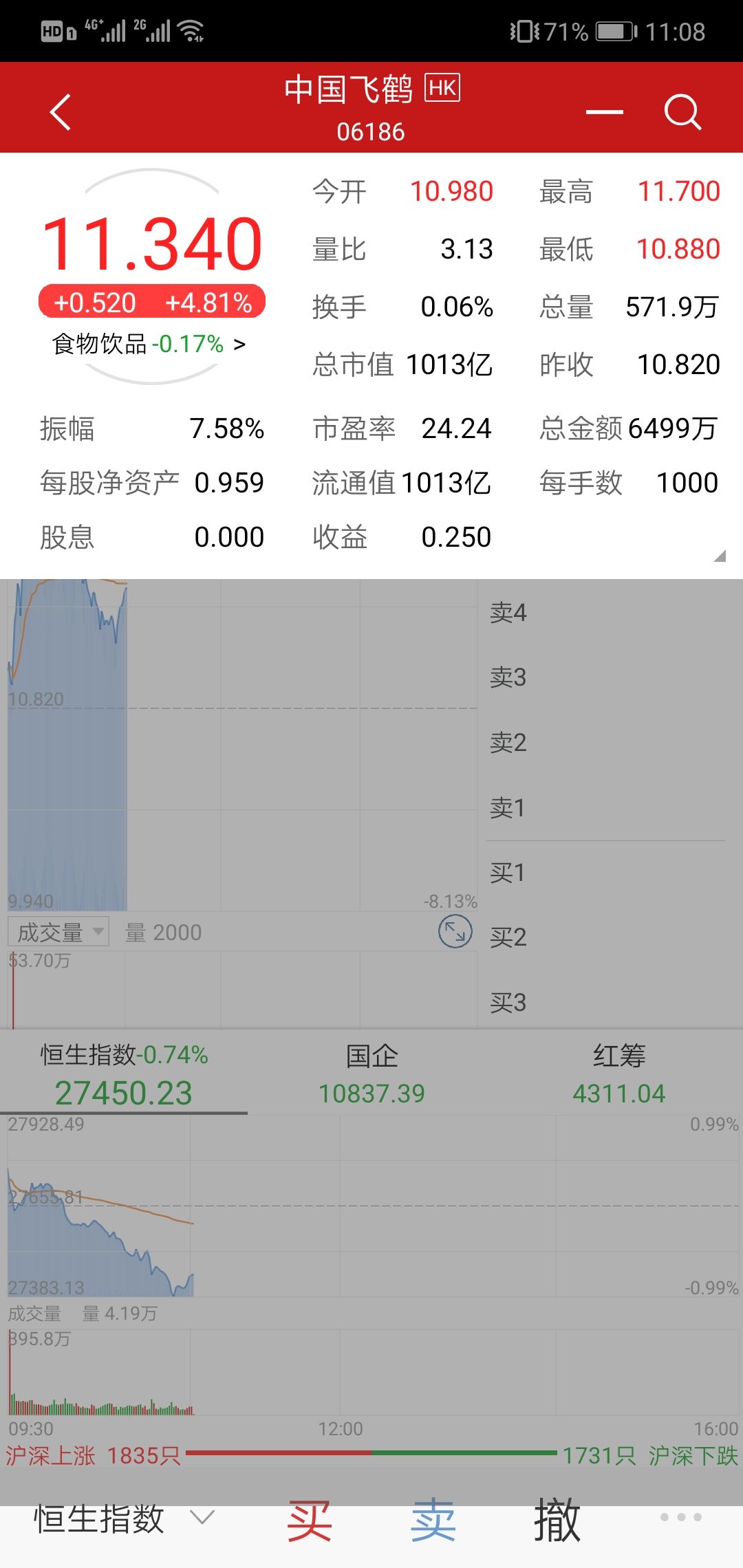Viewport: 743px width, 1568px height.
Task: Tap the minus icon in the header
Action: click(x=604, y=111)
